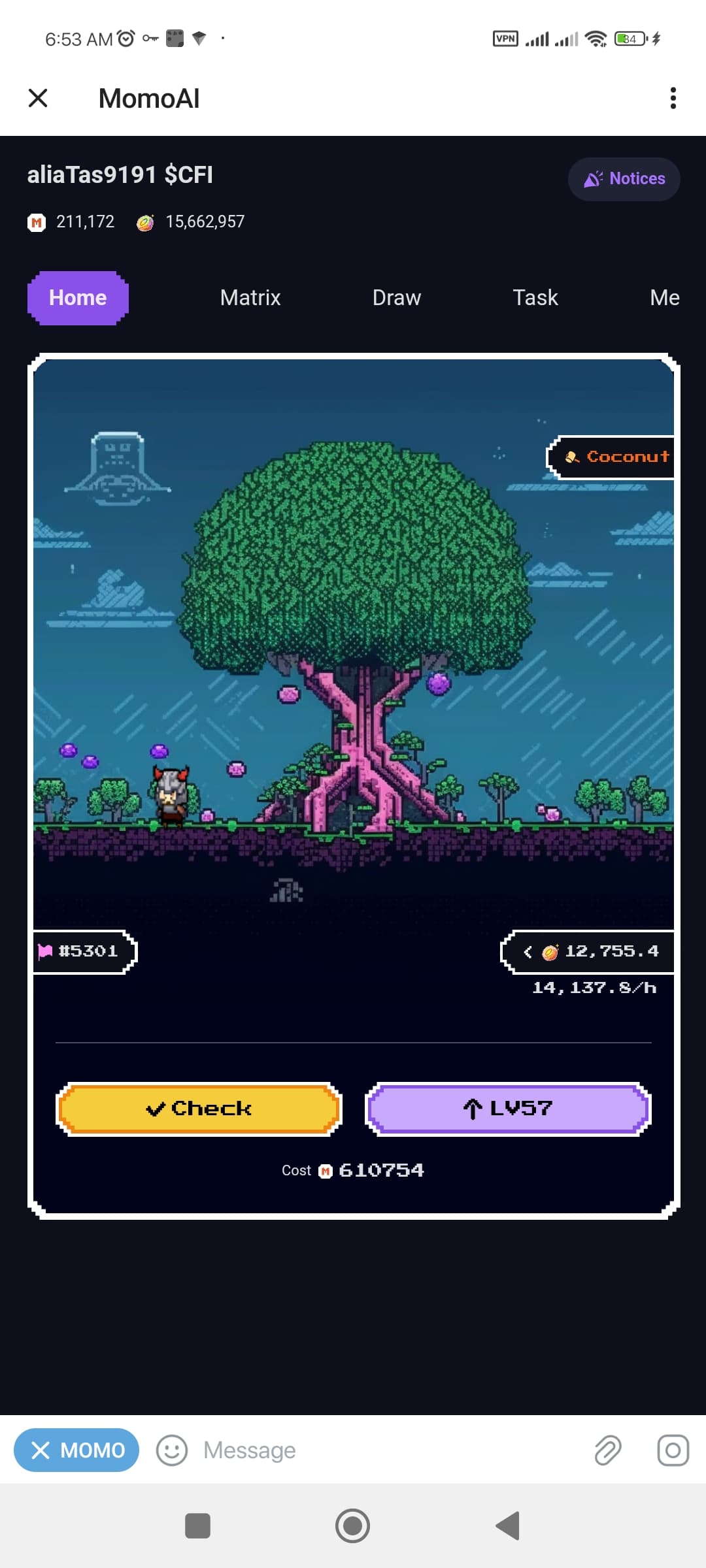Viewport: 706px width, 1568px height.
Task: Open the three-dot overflow menu
Action: (673, 98)
